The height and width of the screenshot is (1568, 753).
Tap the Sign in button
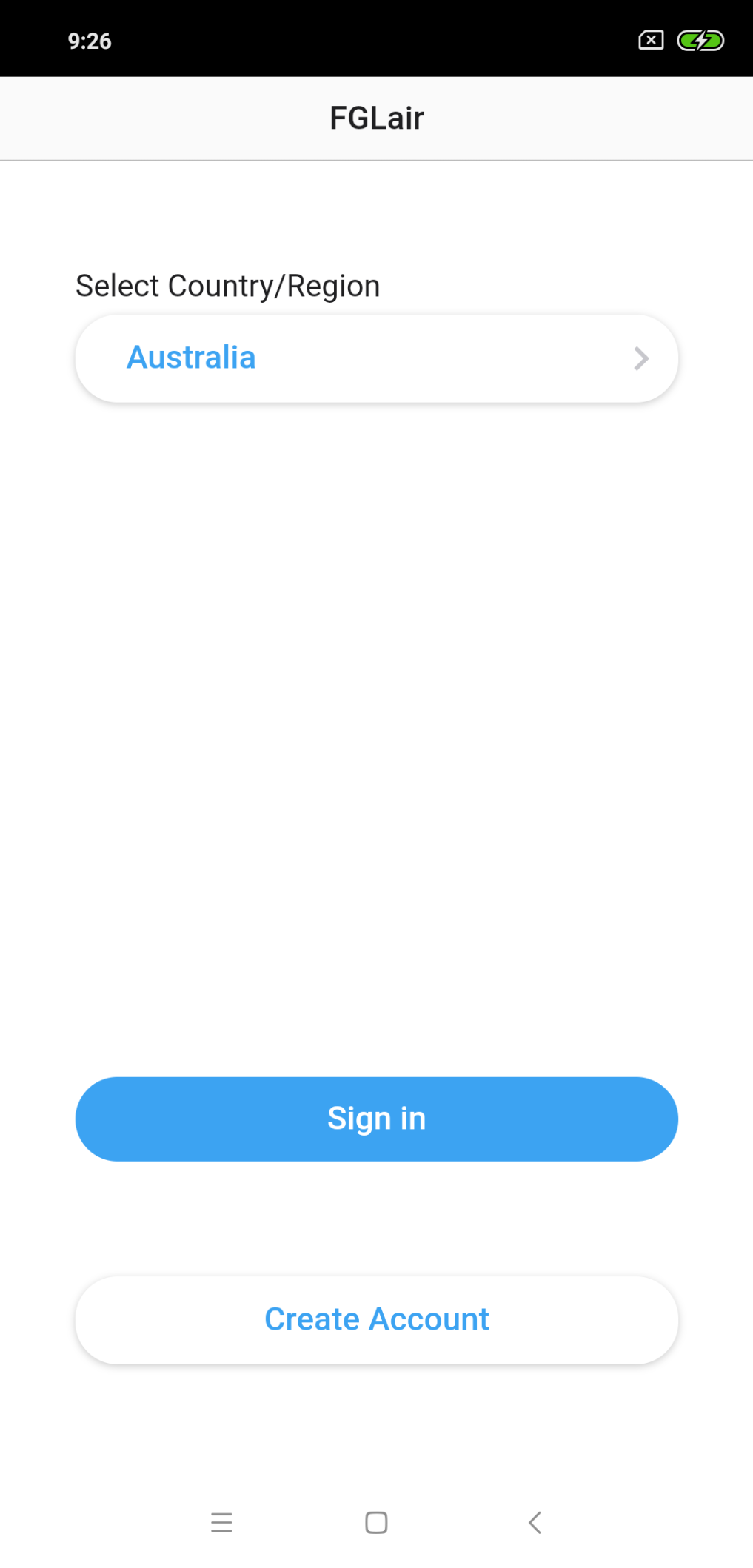(376, 1119)
